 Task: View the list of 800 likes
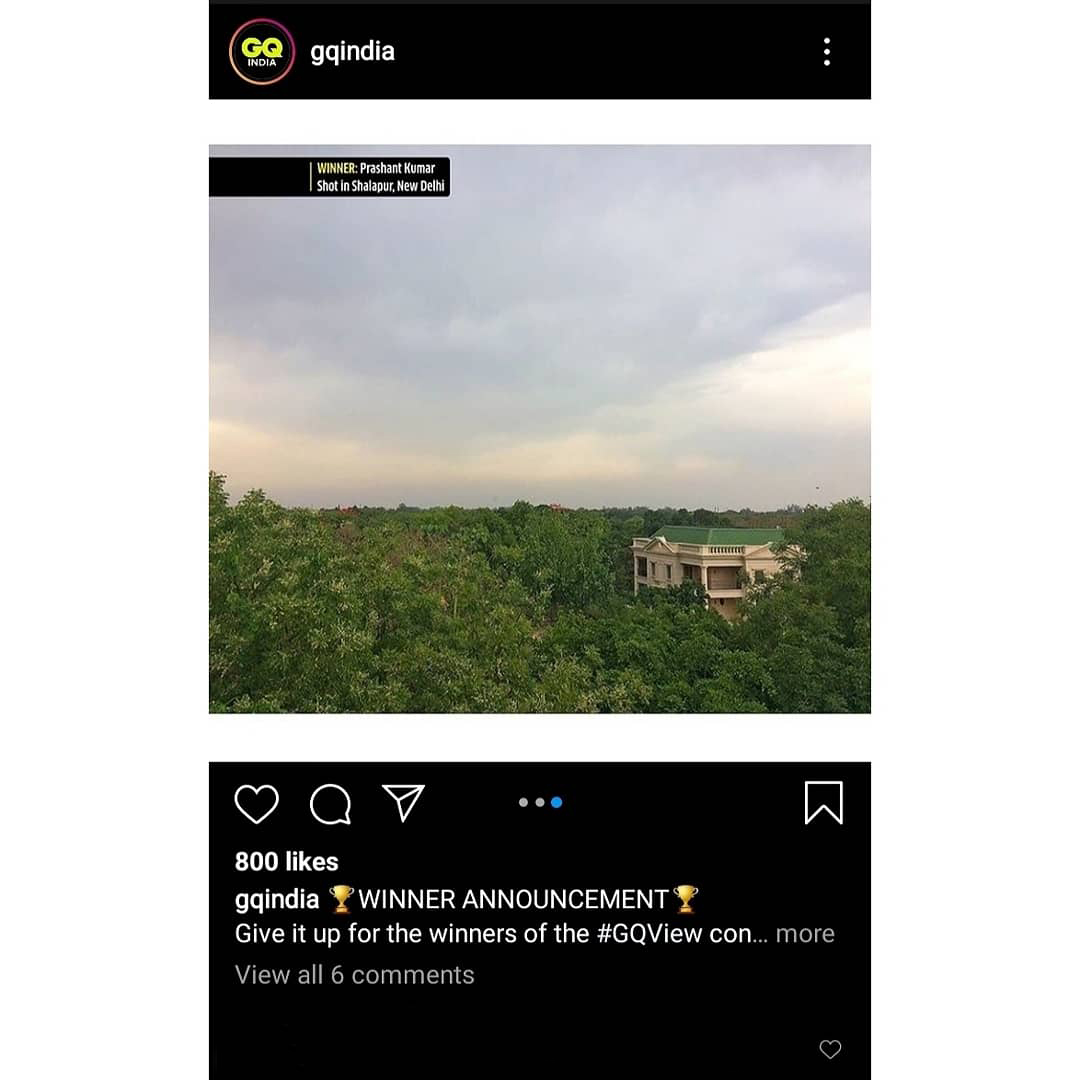(286, 861)
